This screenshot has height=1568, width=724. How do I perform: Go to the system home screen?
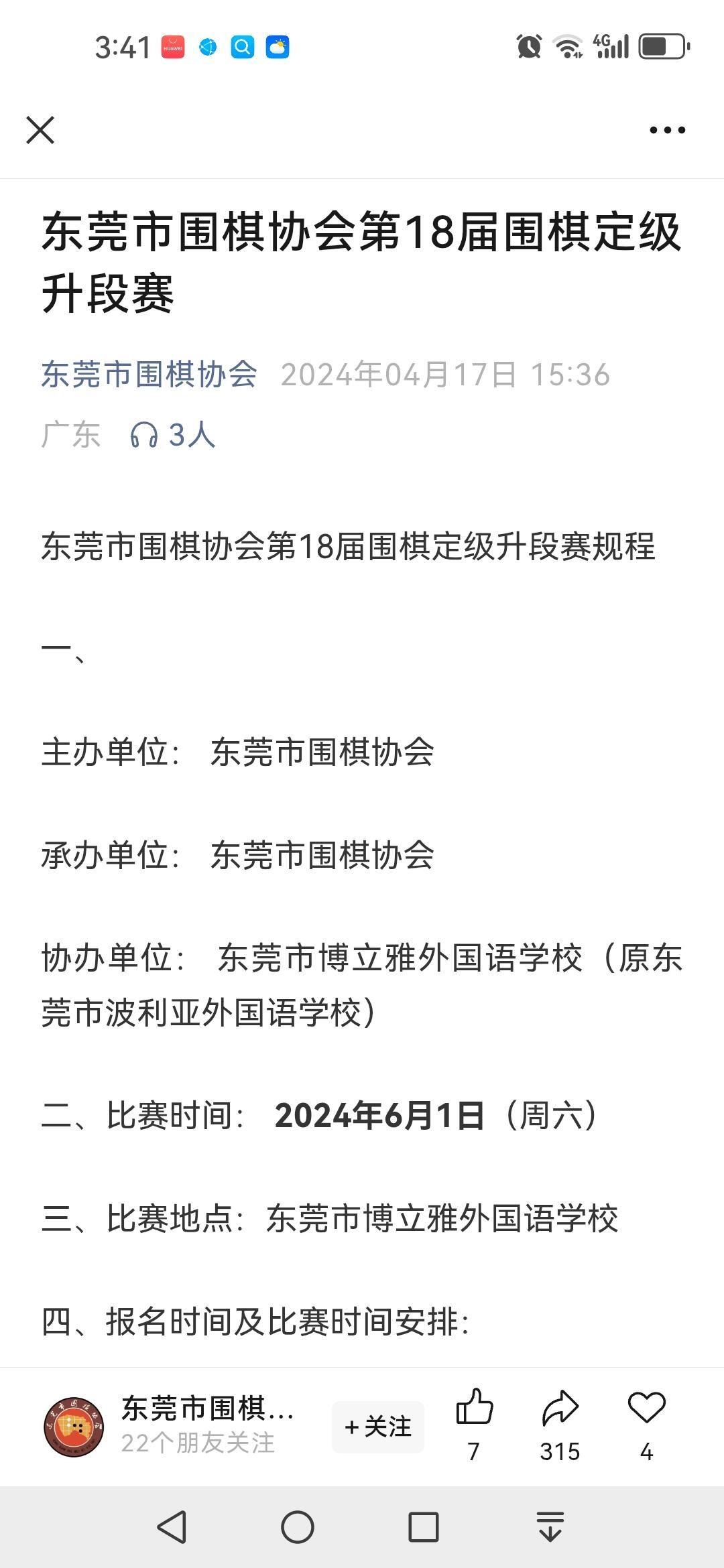[x=297, y=1527]
